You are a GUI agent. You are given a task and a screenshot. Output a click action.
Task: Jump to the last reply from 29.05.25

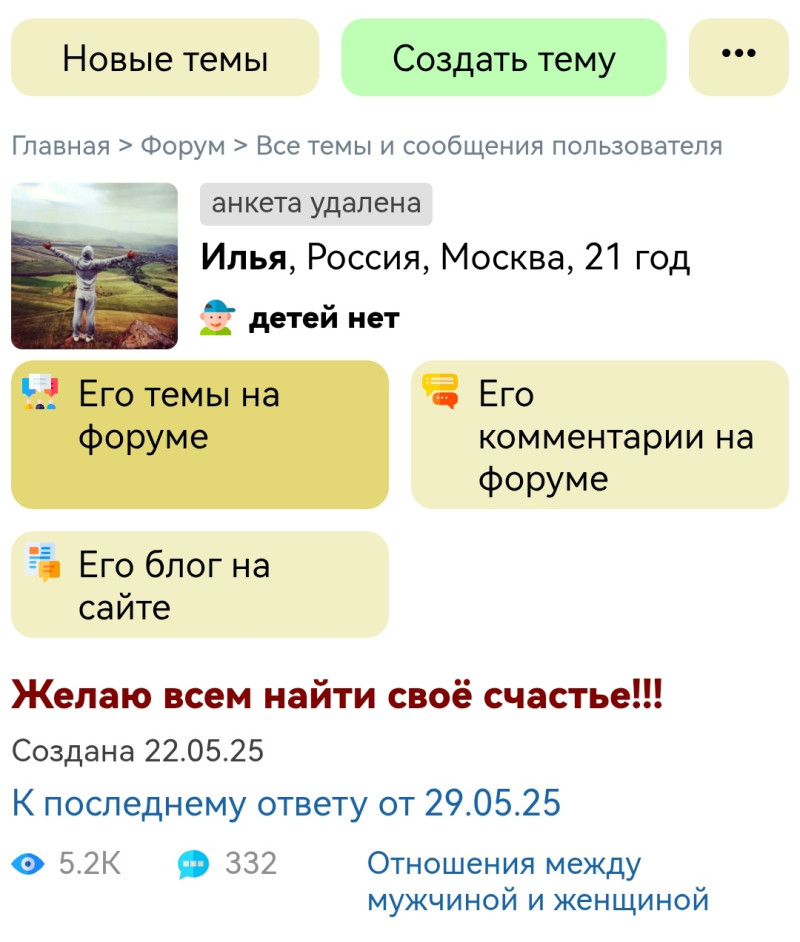point(286,802)
